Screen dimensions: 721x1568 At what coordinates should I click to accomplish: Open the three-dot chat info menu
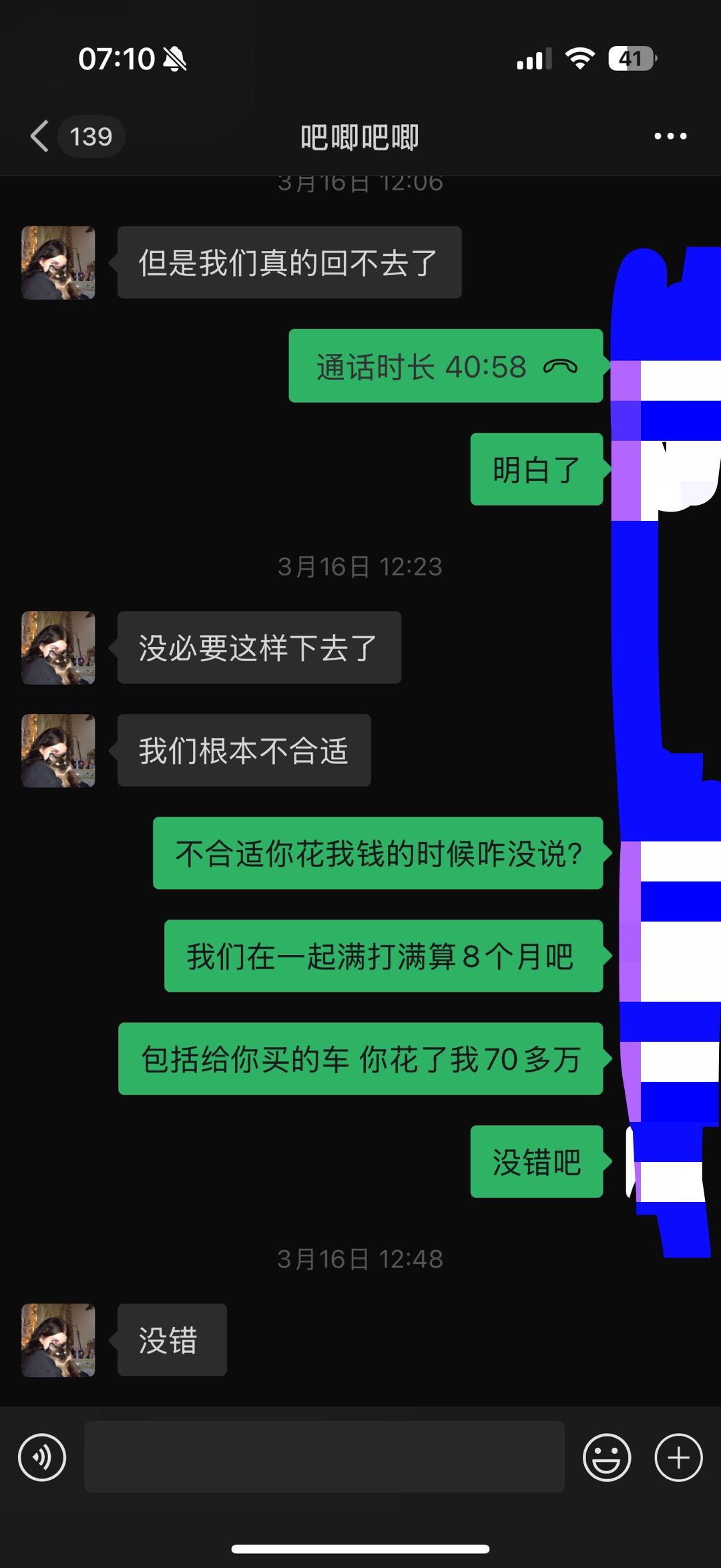point(670,136)
